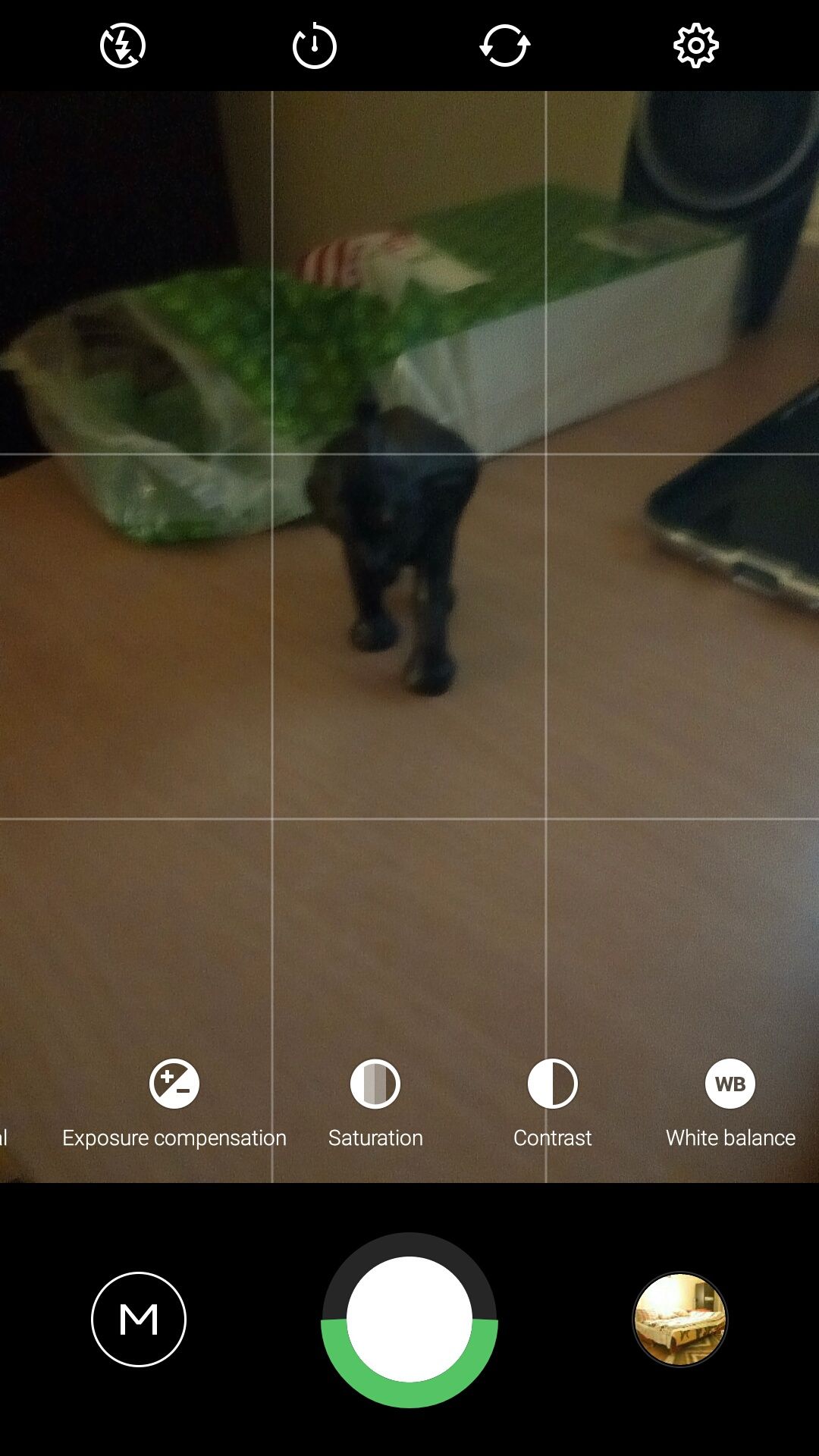Open the self-timer option
The width and height of the screenshot is (819, 1456).
click(314, 45)
